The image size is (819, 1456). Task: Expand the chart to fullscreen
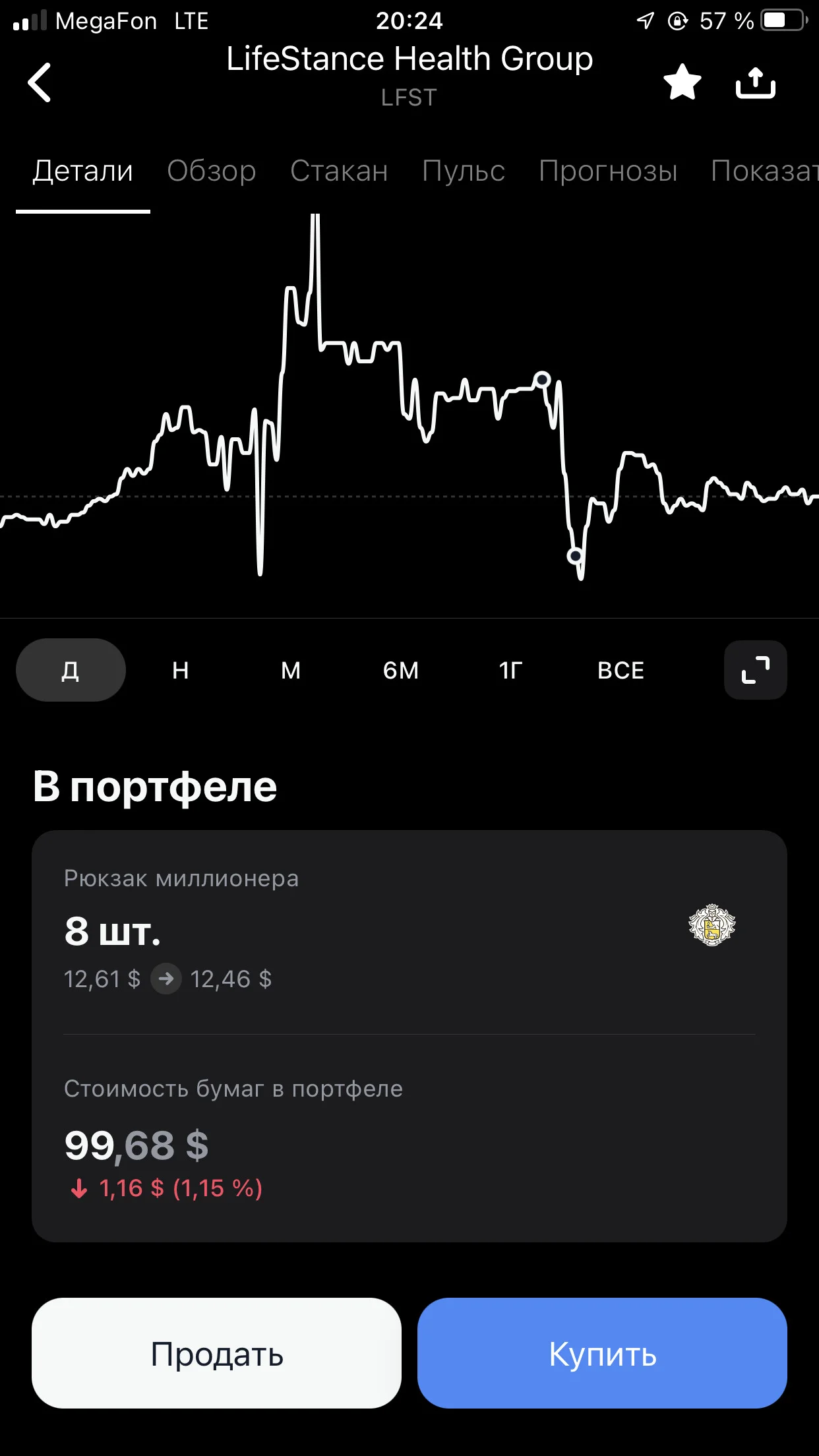click(756, 670)
